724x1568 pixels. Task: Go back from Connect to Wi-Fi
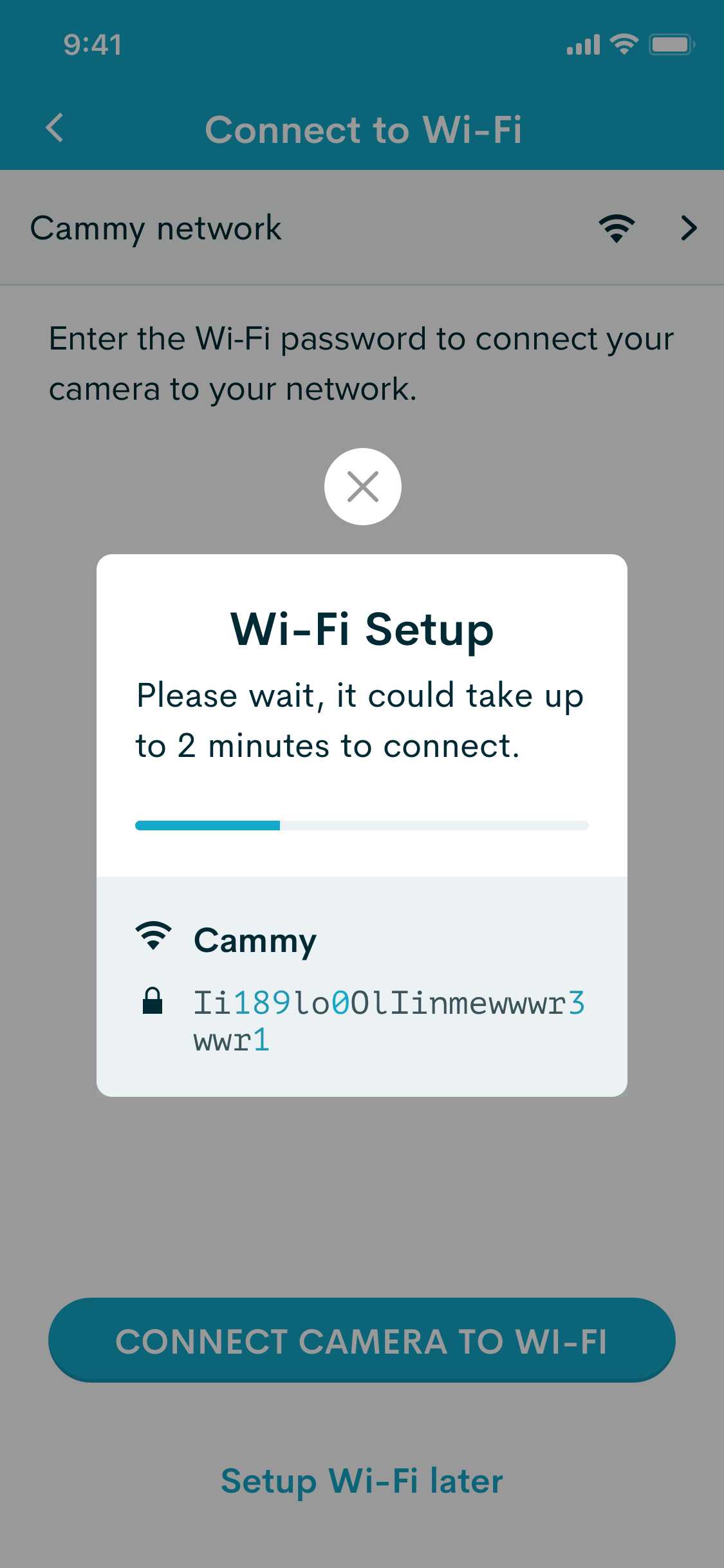55,127
